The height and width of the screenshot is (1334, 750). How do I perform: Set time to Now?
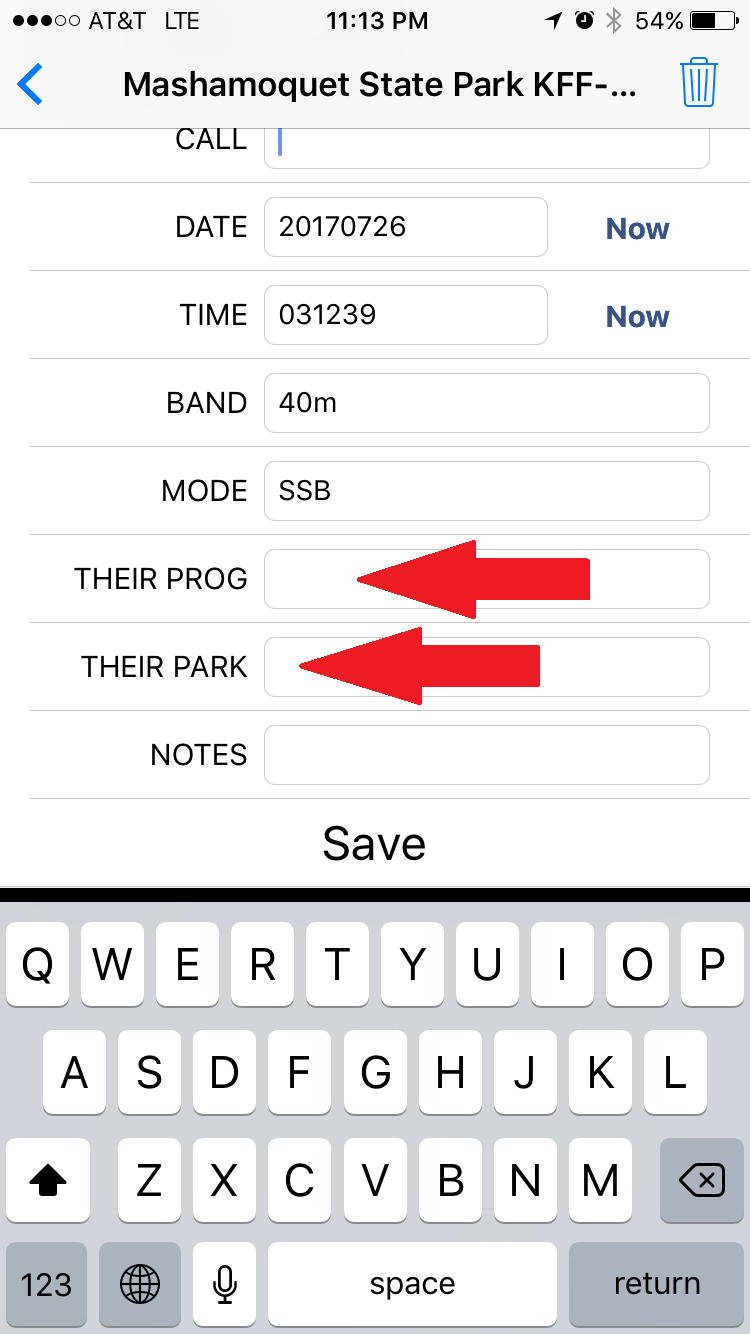point(637,316)
